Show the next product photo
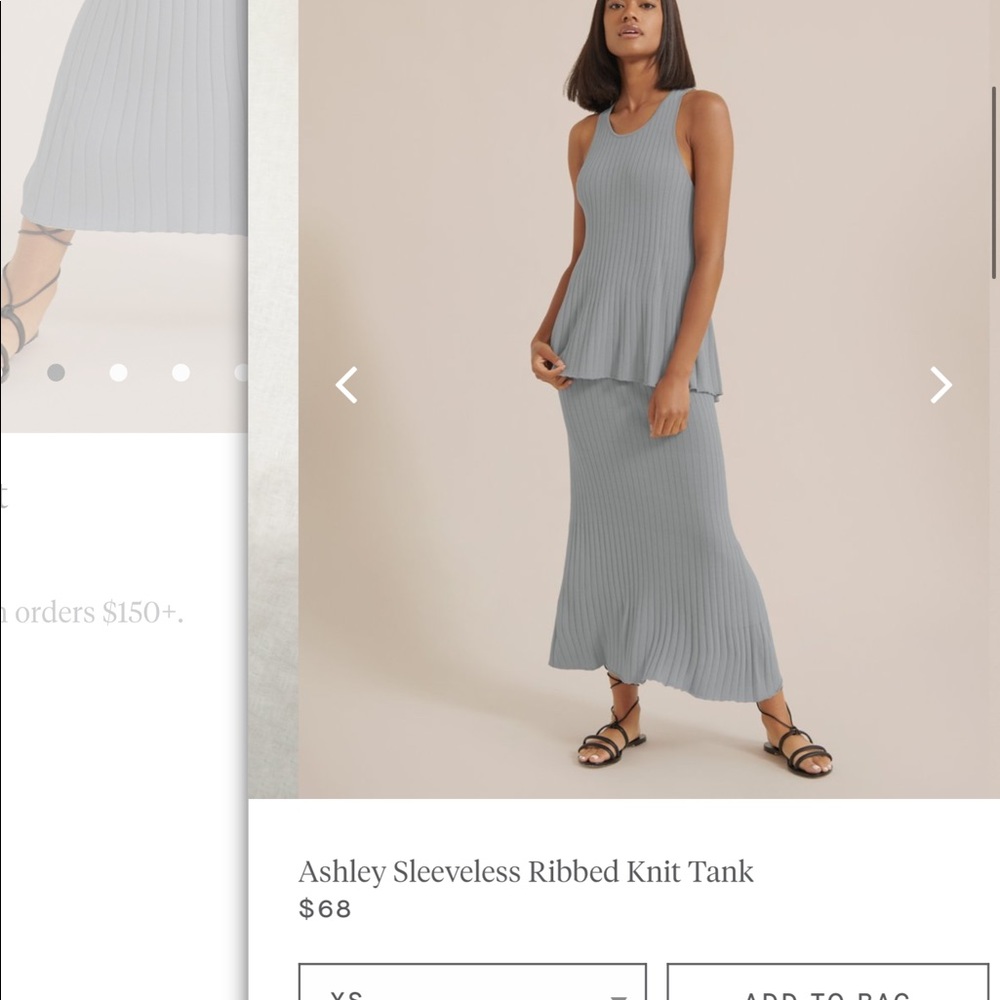Viewport: 1000px width, 1000px height. tap(940, 385)
